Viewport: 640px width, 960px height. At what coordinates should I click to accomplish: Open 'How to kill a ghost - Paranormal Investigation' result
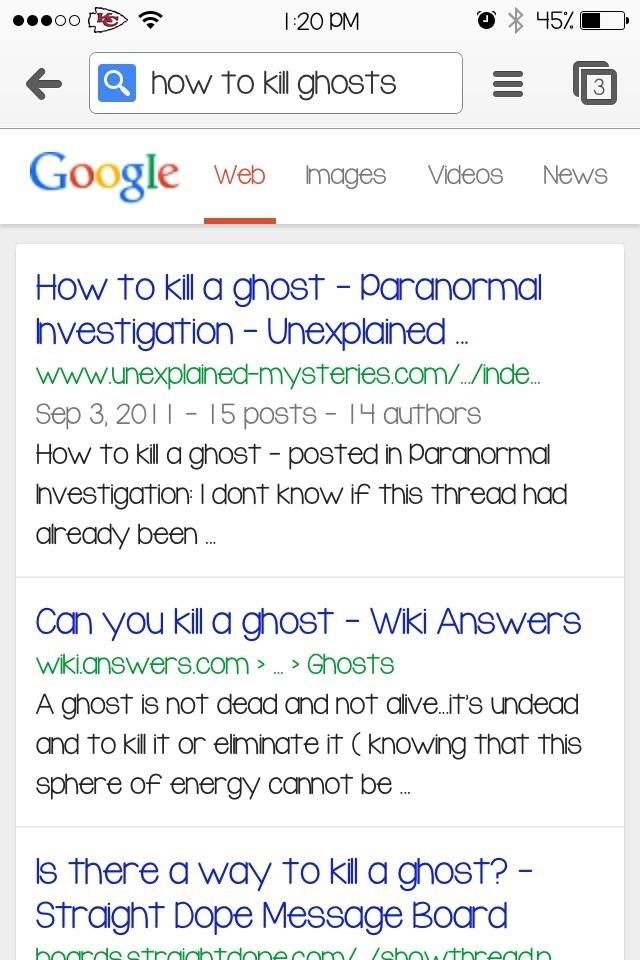tap(288, 309)
